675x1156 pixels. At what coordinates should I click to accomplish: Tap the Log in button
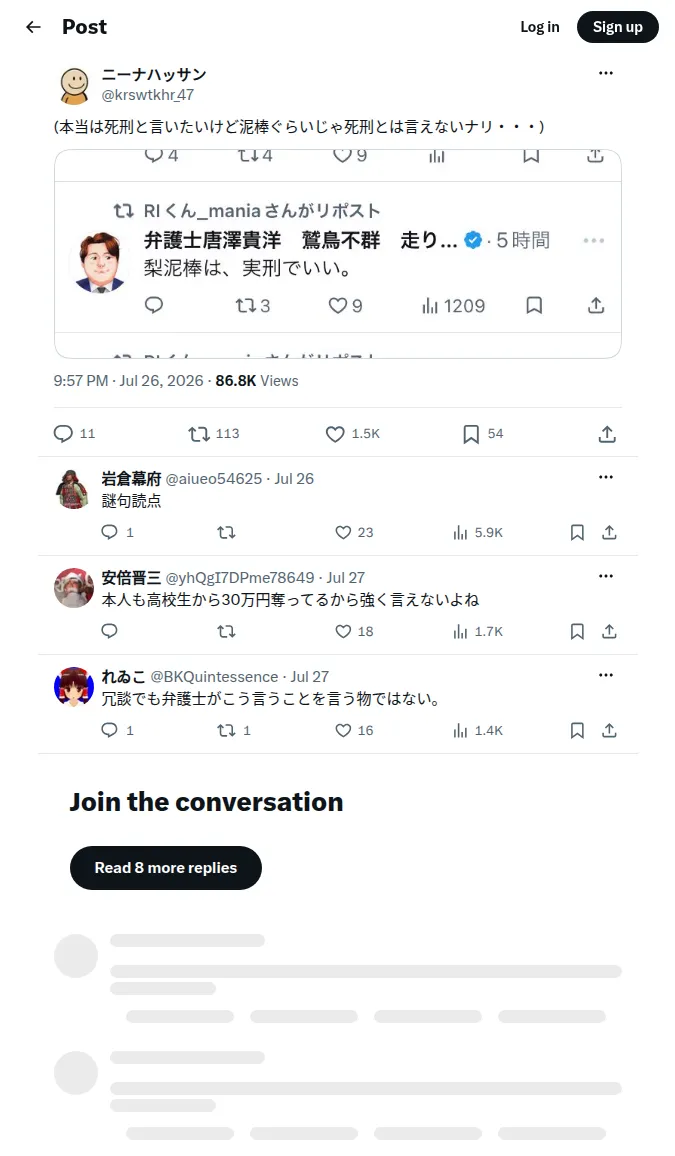(x=539, y=27)
